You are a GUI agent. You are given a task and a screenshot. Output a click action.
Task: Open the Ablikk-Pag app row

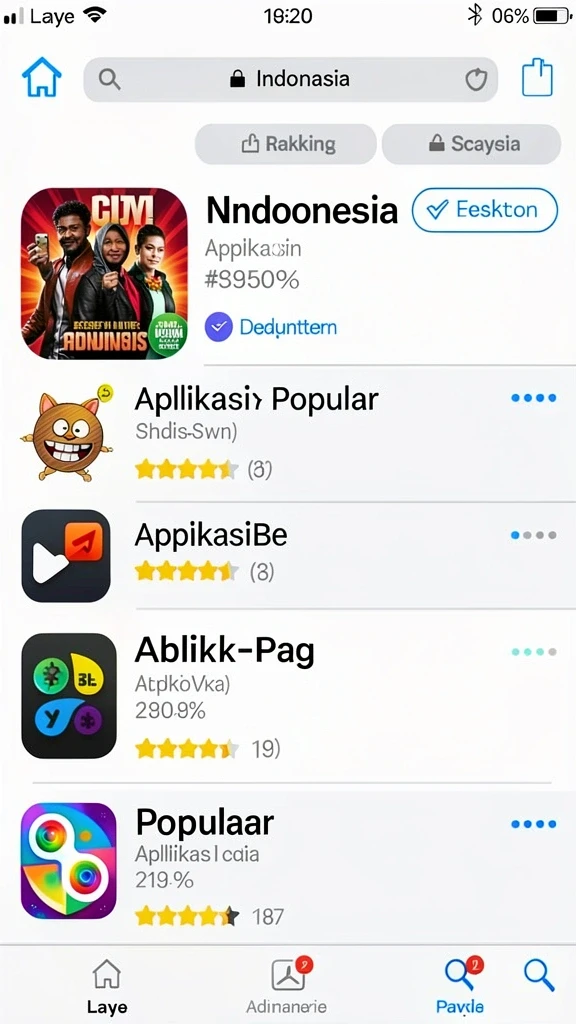pyautogui.click(x=288, y=695)
